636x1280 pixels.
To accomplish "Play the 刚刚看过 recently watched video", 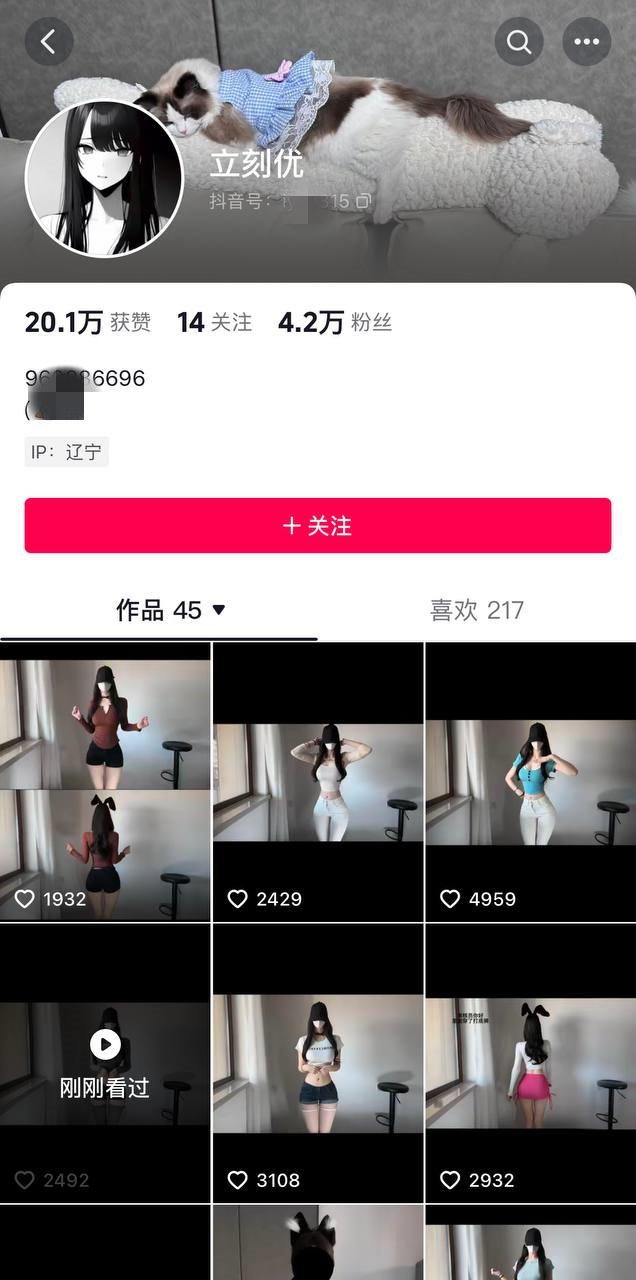I will coord(105,1063).
